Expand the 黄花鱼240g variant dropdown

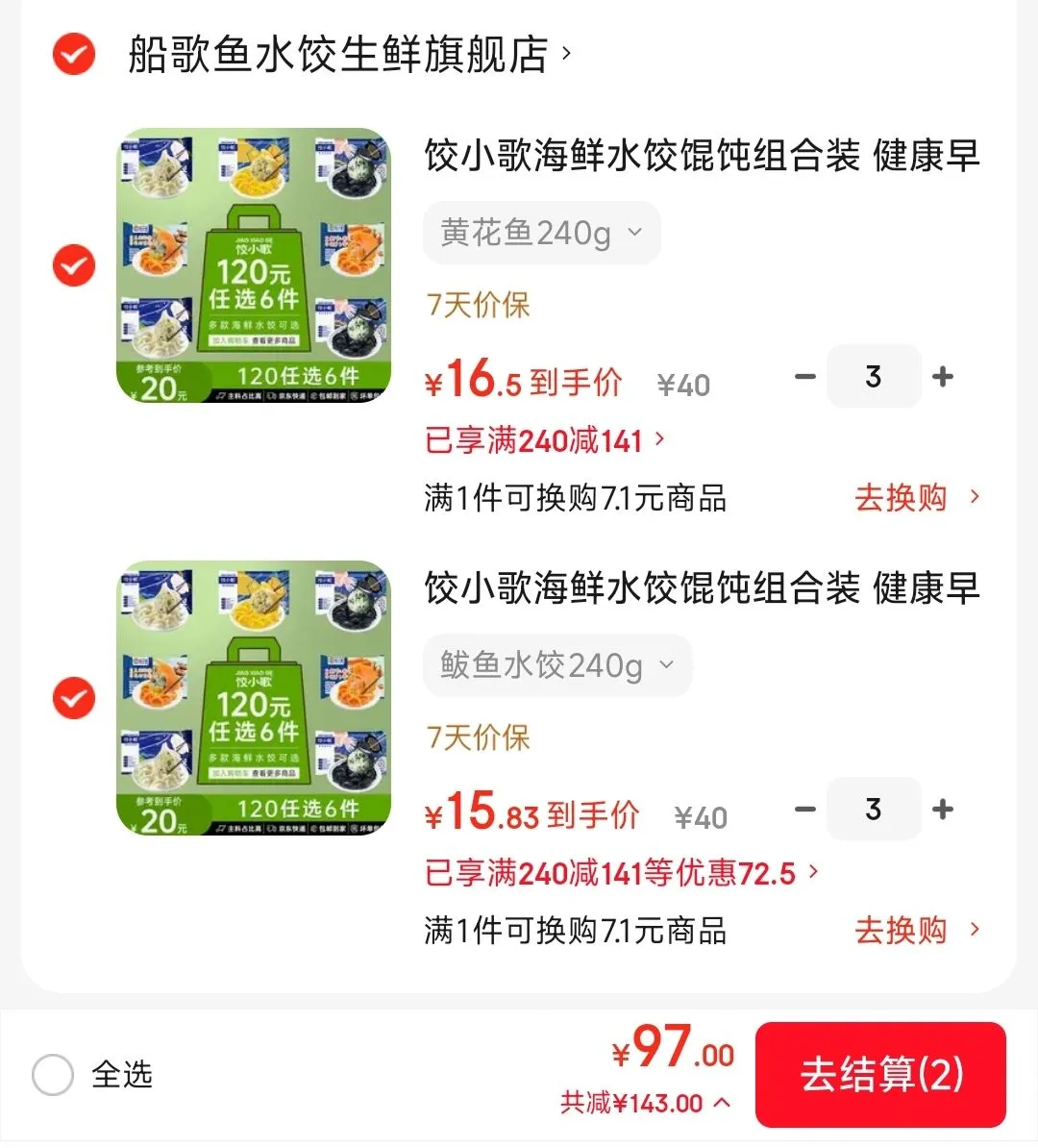coord(542,233)
